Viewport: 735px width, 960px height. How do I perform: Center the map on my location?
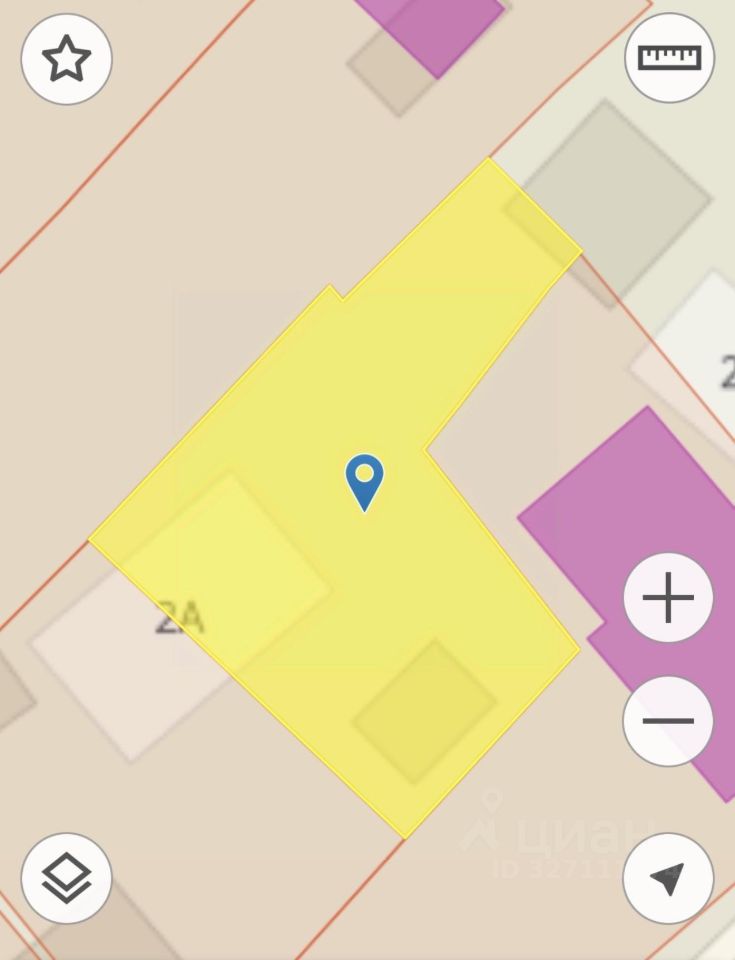[x=668, y=878]
